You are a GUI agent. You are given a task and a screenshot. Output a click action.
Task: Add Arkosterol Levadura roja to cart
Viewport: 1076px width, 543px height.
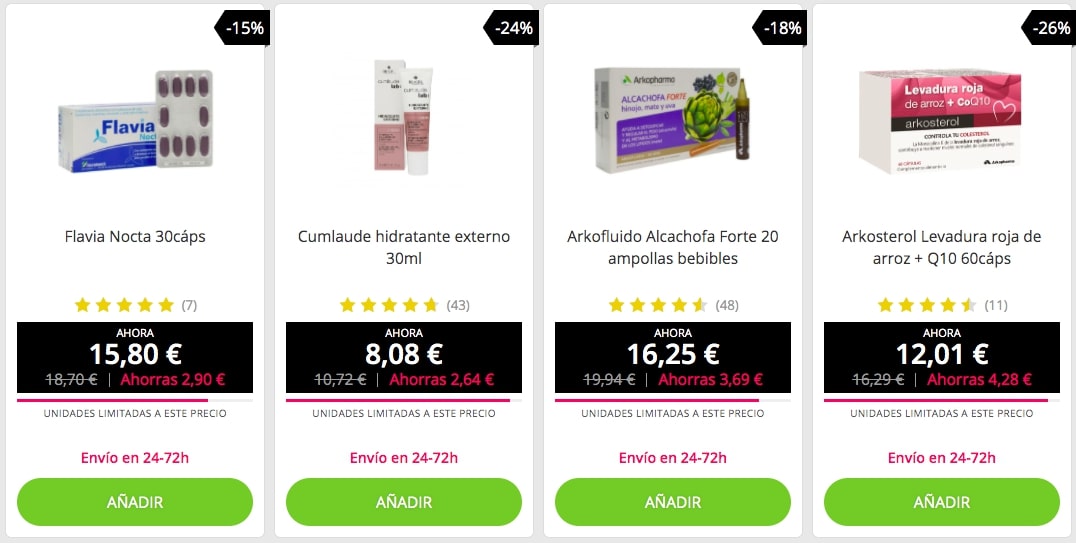pos(941,502)
